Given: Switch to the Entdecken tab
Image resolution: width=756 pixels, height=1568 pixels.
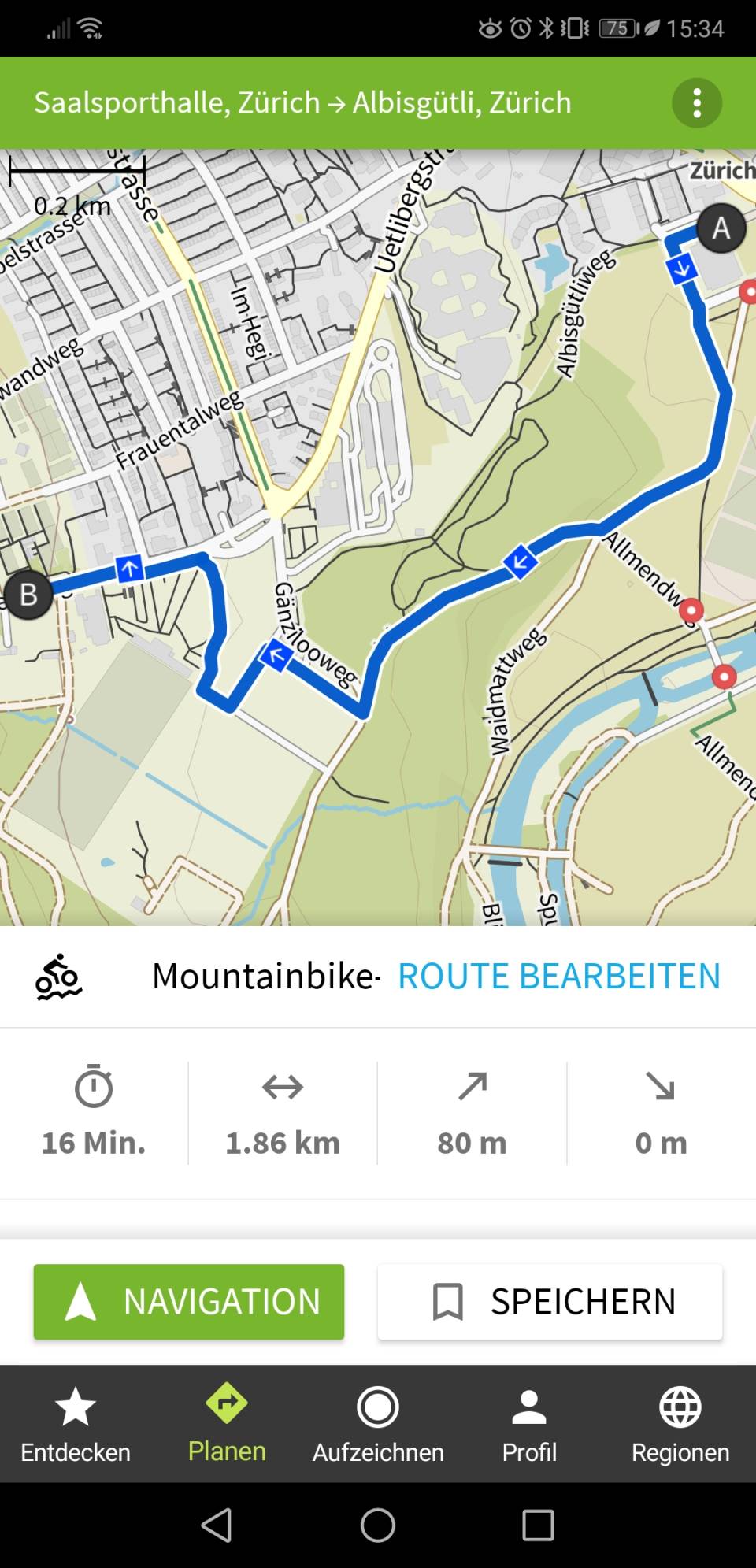Looking at the screenshot, I should (76, 1424).
